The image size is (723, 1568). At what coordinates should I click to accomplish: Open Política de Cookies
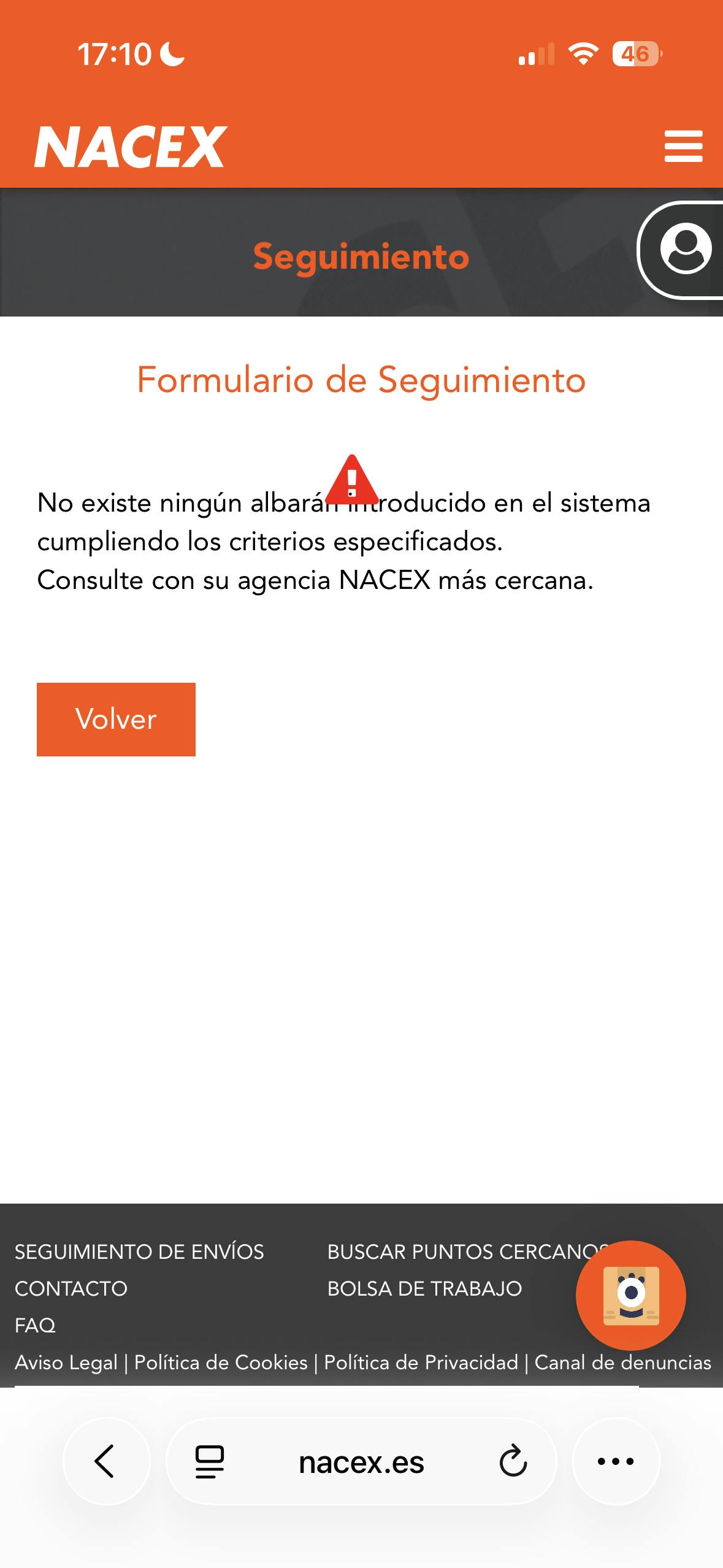221,1362
